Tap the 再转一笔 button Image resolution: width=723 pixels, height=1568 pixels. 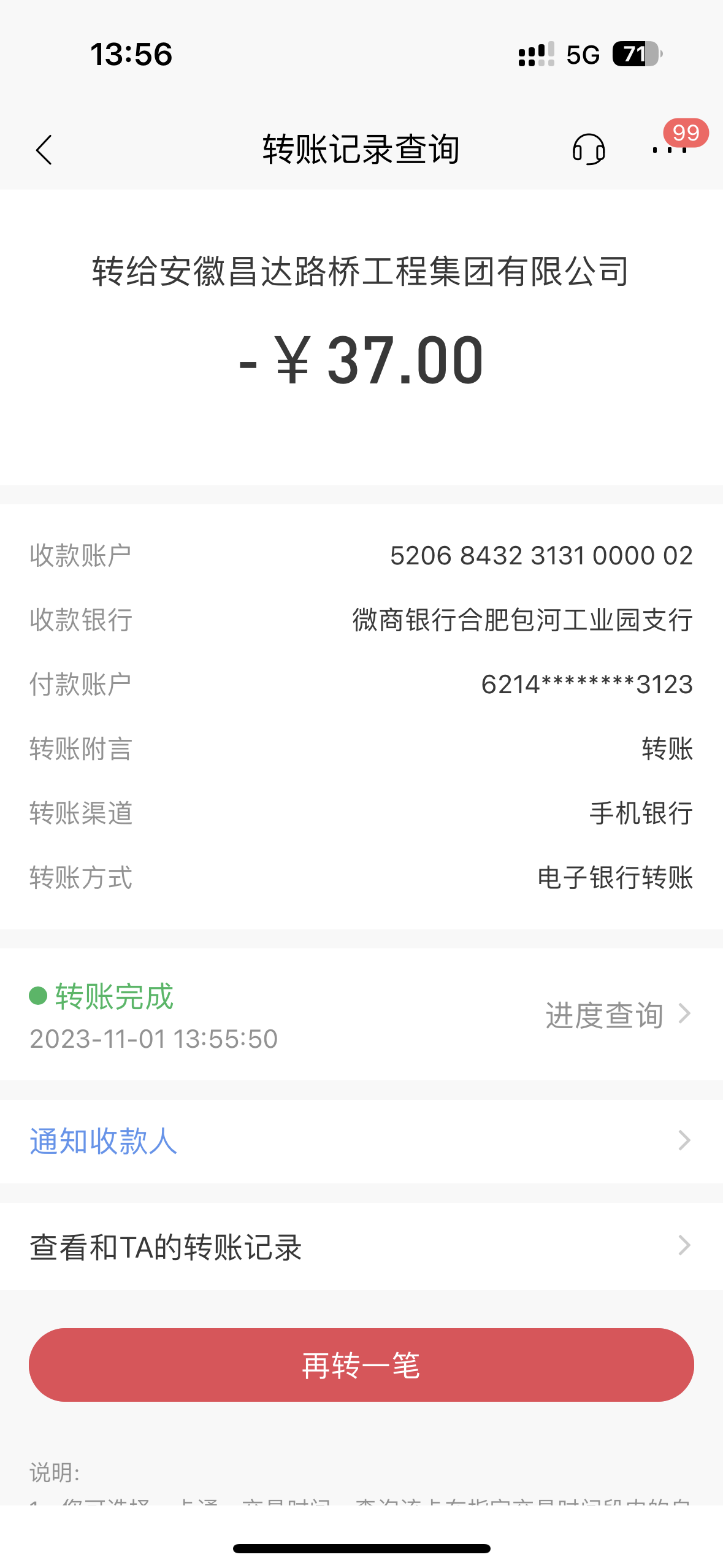point(361,1365)
